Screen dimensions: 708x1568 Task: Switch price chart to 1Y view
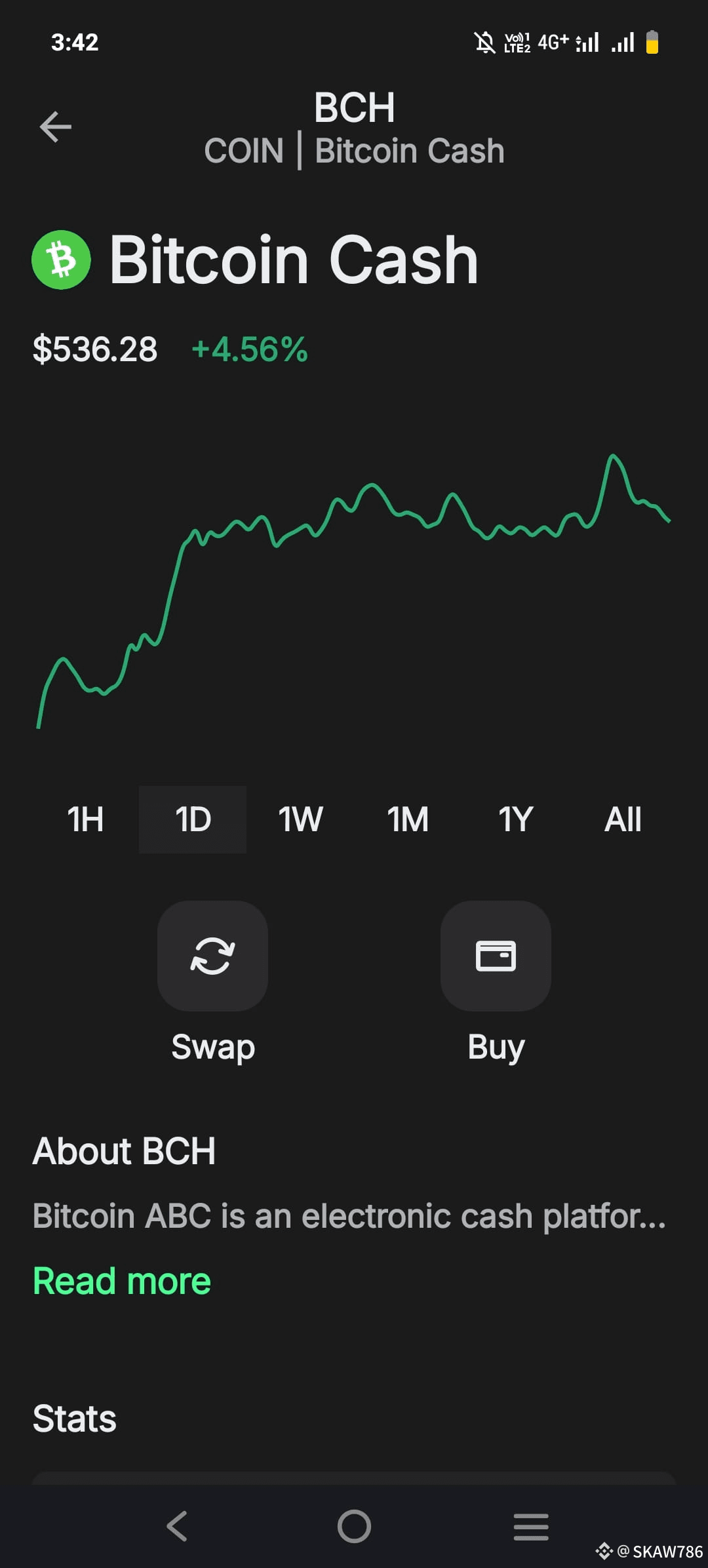pyautogui.click(x=515, y=819)
